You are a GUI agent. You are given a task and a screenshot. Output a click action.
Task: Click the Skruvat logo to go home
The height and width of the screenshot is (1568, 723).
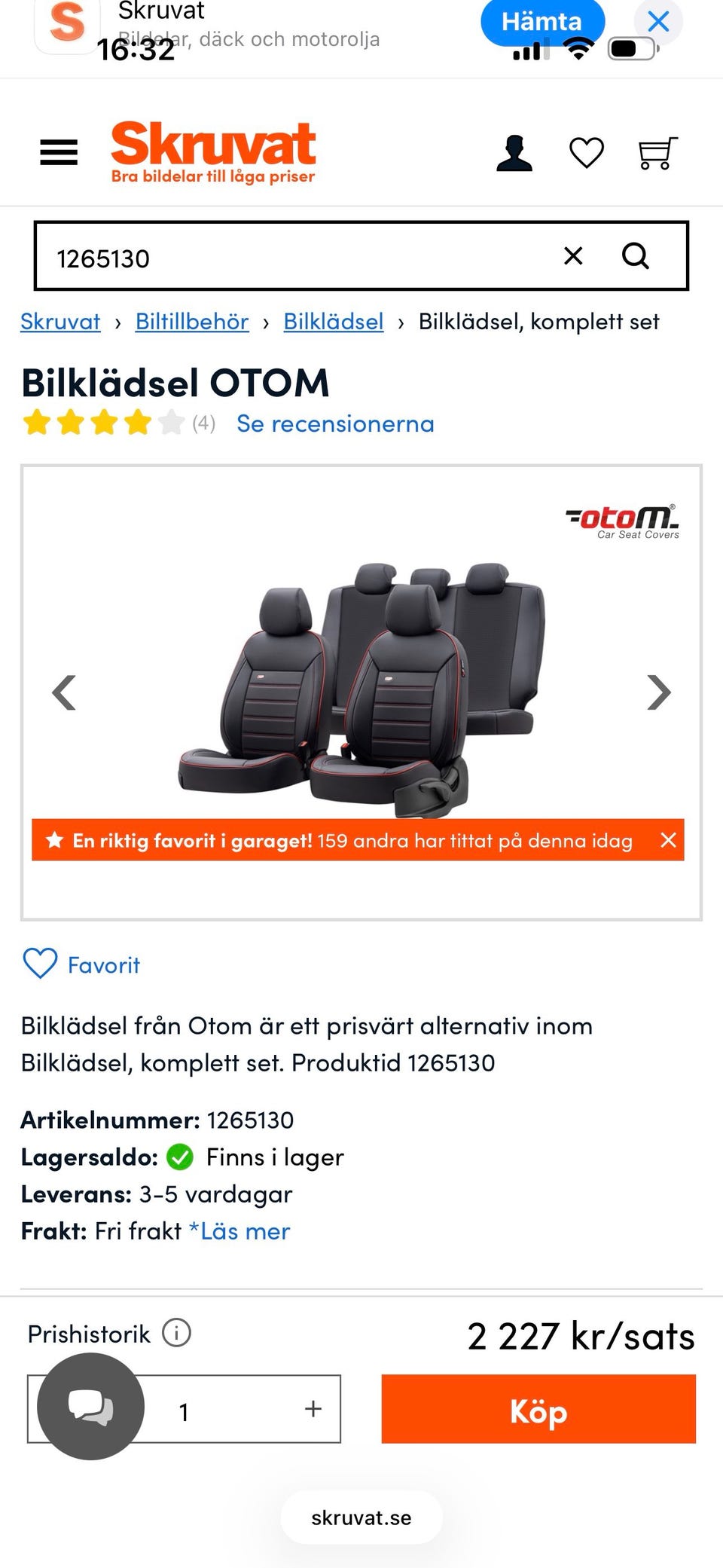(x=213, y=151)
